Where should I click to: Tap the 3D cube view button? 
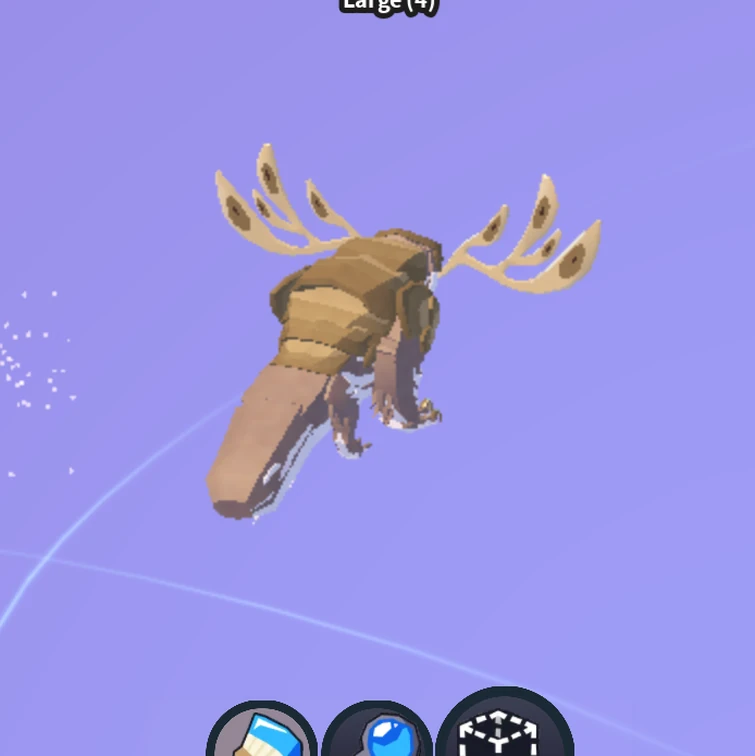504,730
